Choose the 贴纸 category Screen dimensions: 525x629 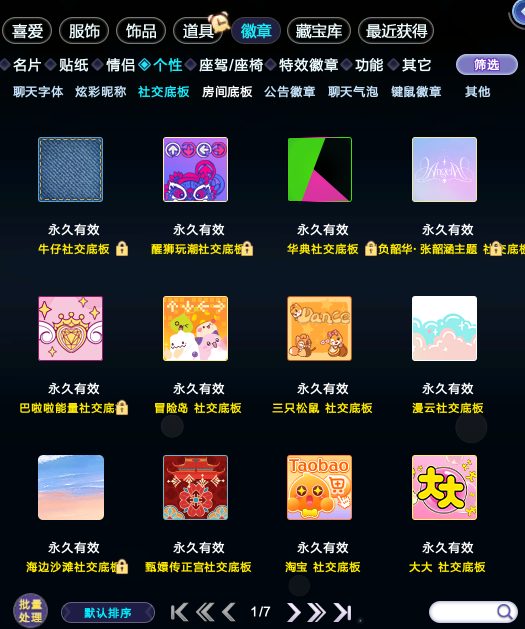coord(73,65)
